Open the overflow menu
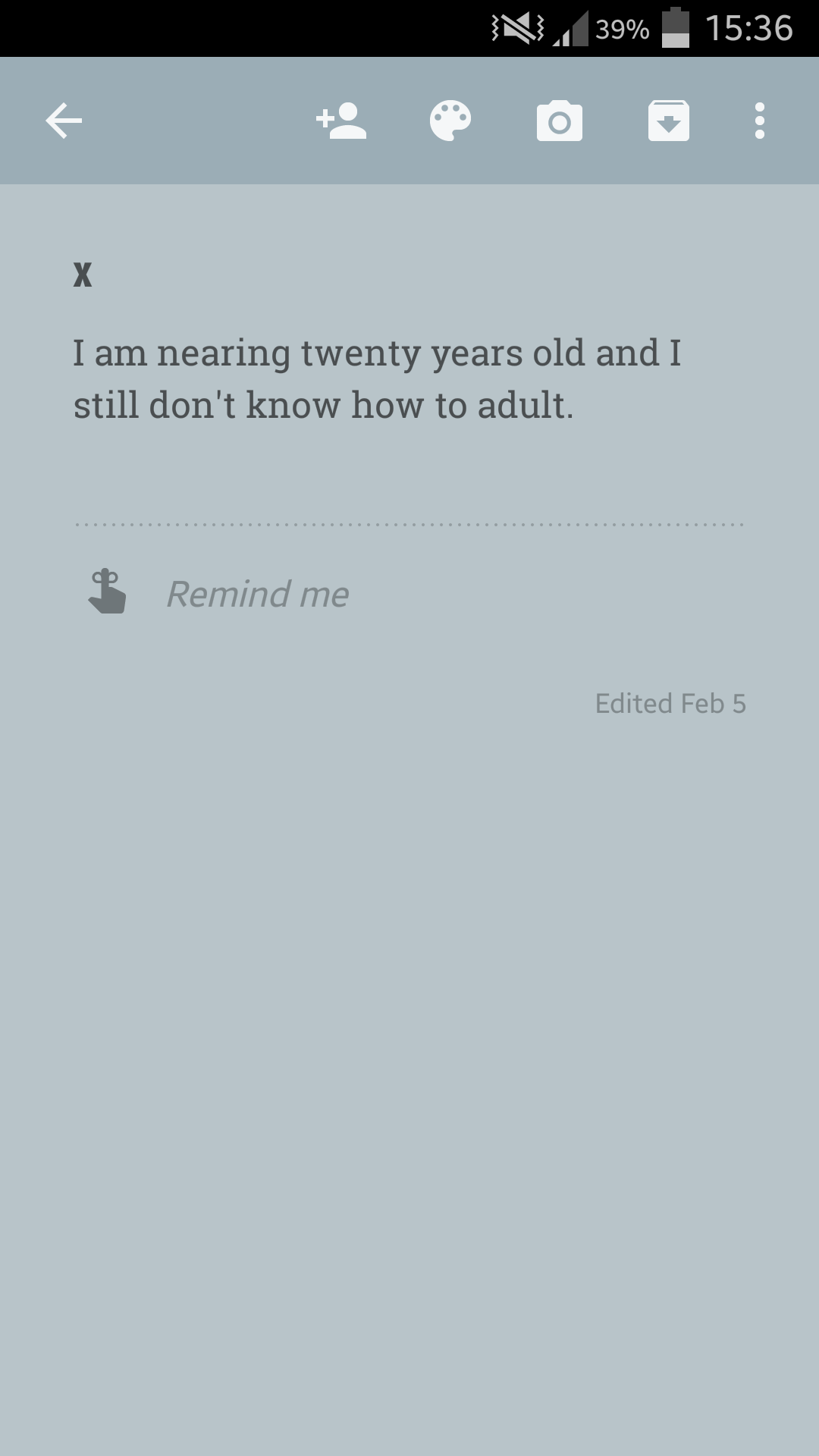Image resolution: width=819 pixels, height=1456 pixels. tap(760, 121)
